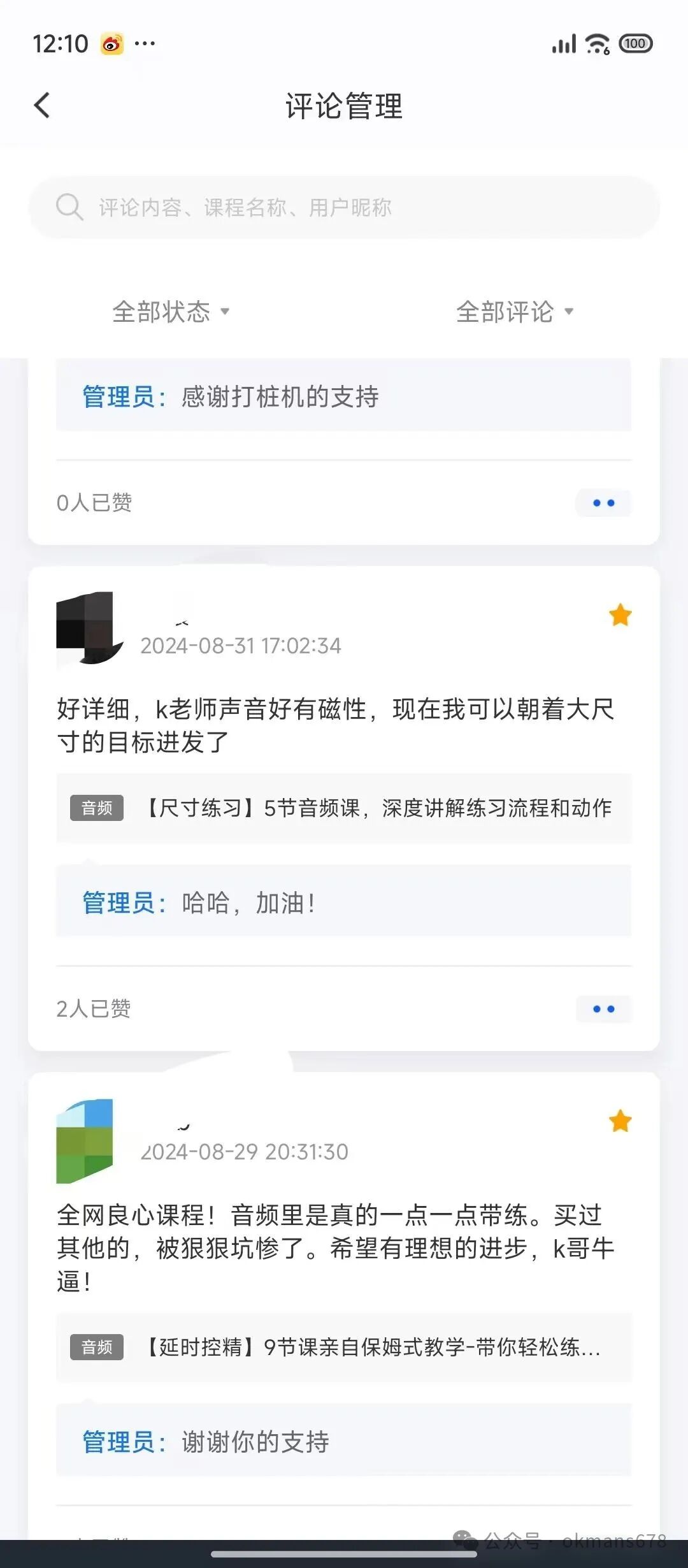This screenshot has height=1568, width=688.
Task: Tap the 音频 tag on the 尺寸练习 course
Action: pyautogui.click(x=96, y=808)
